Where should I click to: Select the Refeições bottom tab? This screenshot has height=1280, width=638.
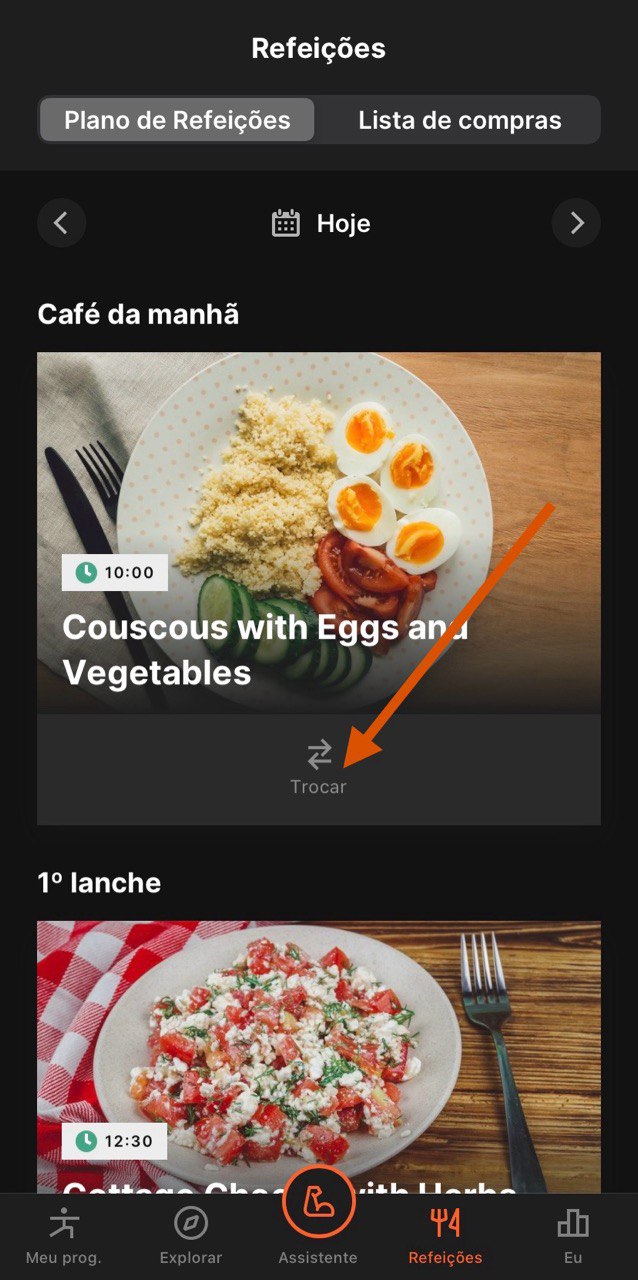[445, 1237]
